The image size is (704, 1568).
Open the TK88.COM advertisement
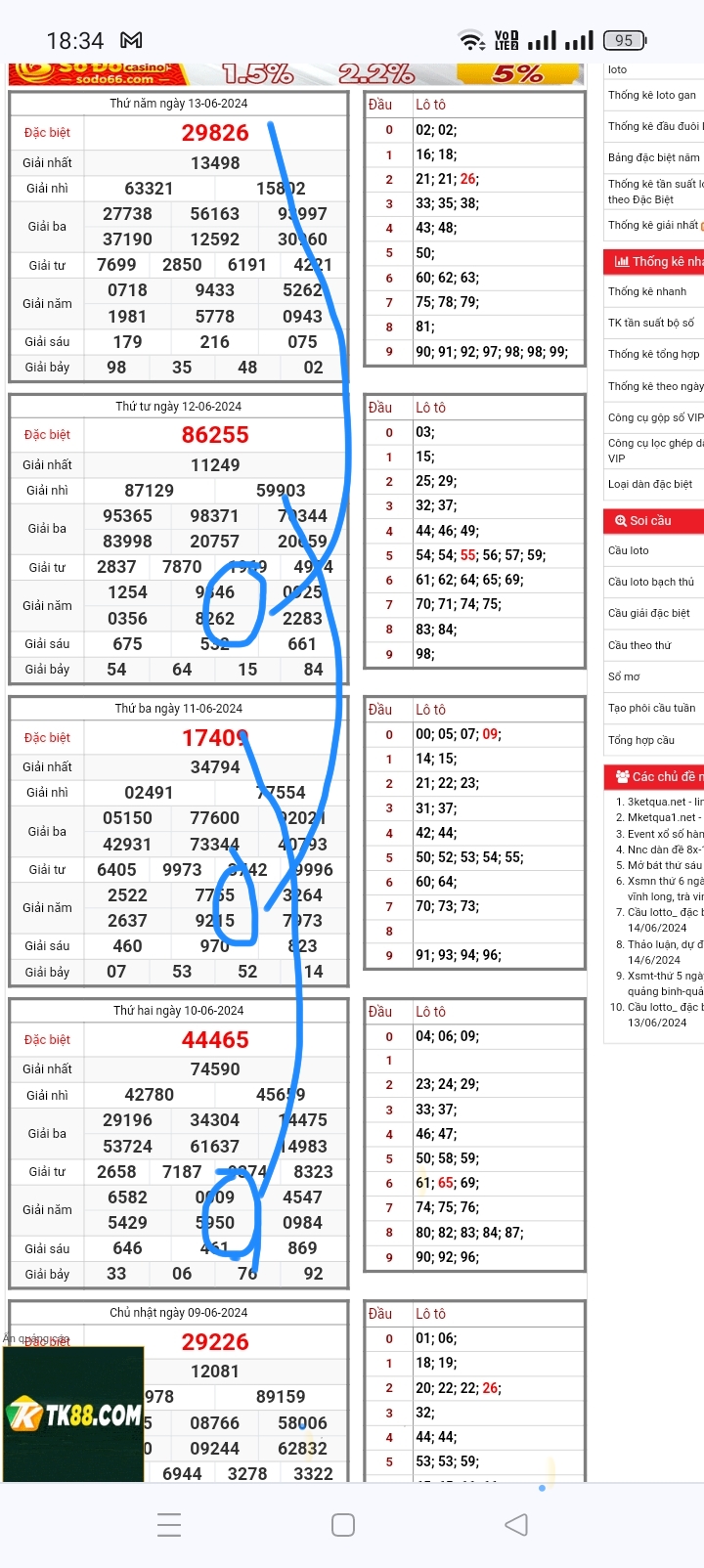coord(73,1415)
